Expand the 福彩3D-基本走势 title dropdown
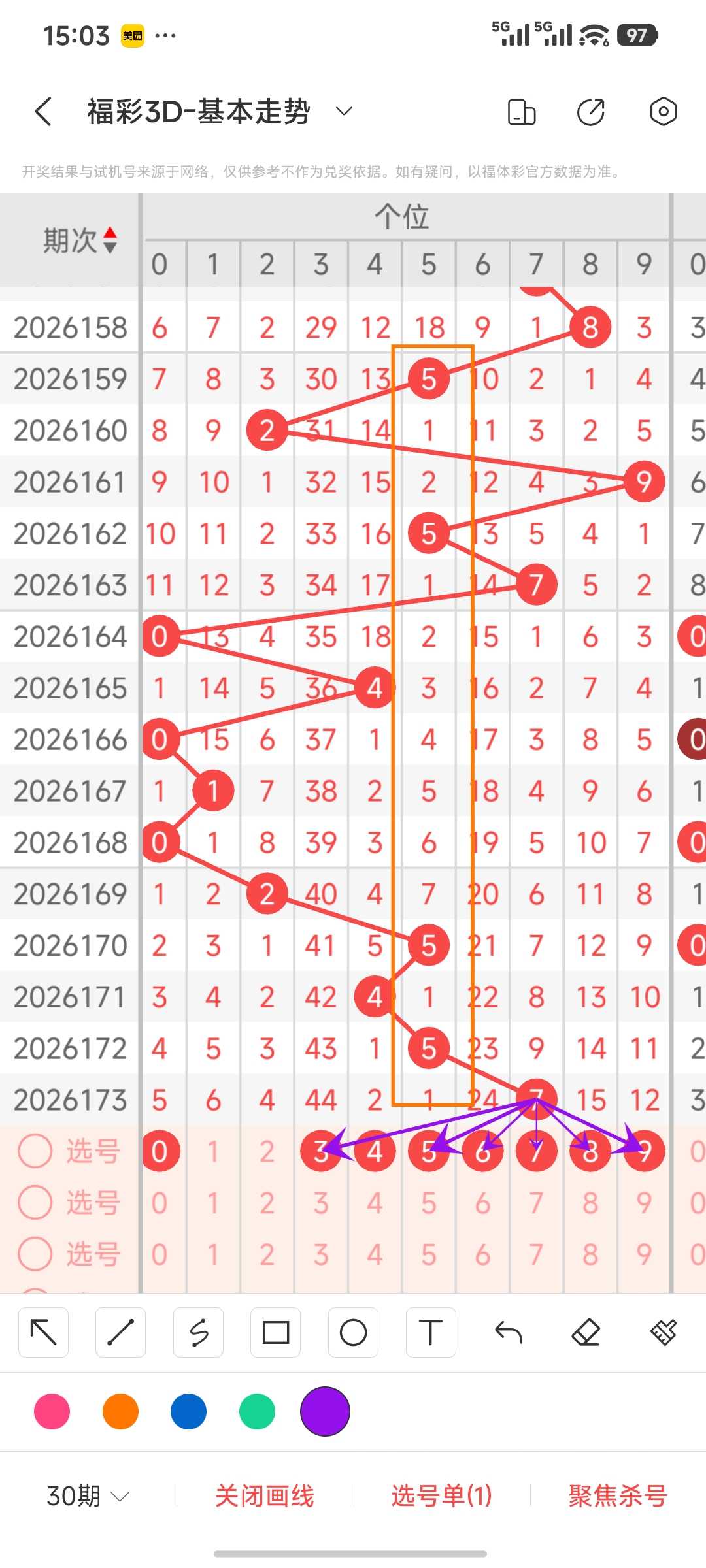The height and width of the screenshot is (1568, 706). pos(345,111)
